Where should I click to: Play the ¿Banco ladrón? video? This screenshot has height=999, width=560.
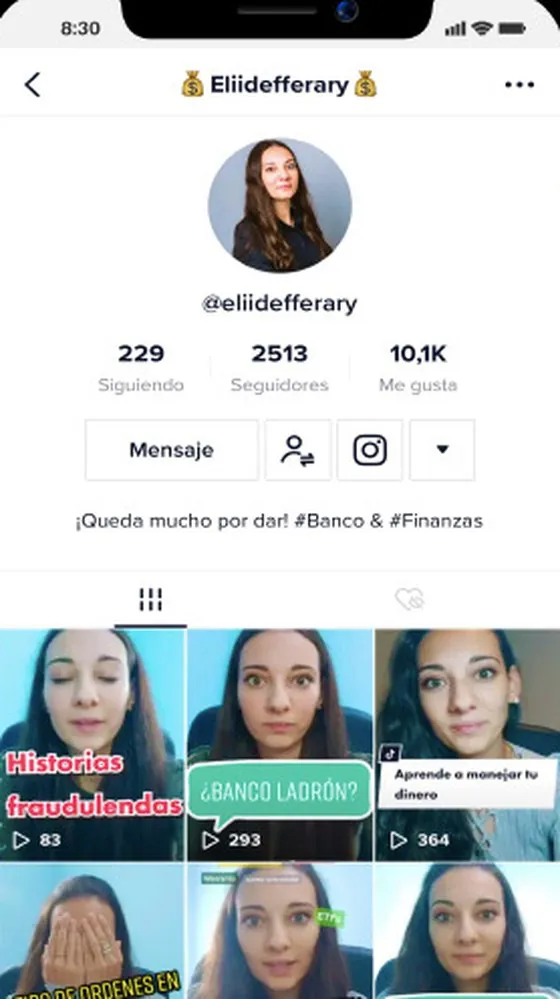click(280, 745)
